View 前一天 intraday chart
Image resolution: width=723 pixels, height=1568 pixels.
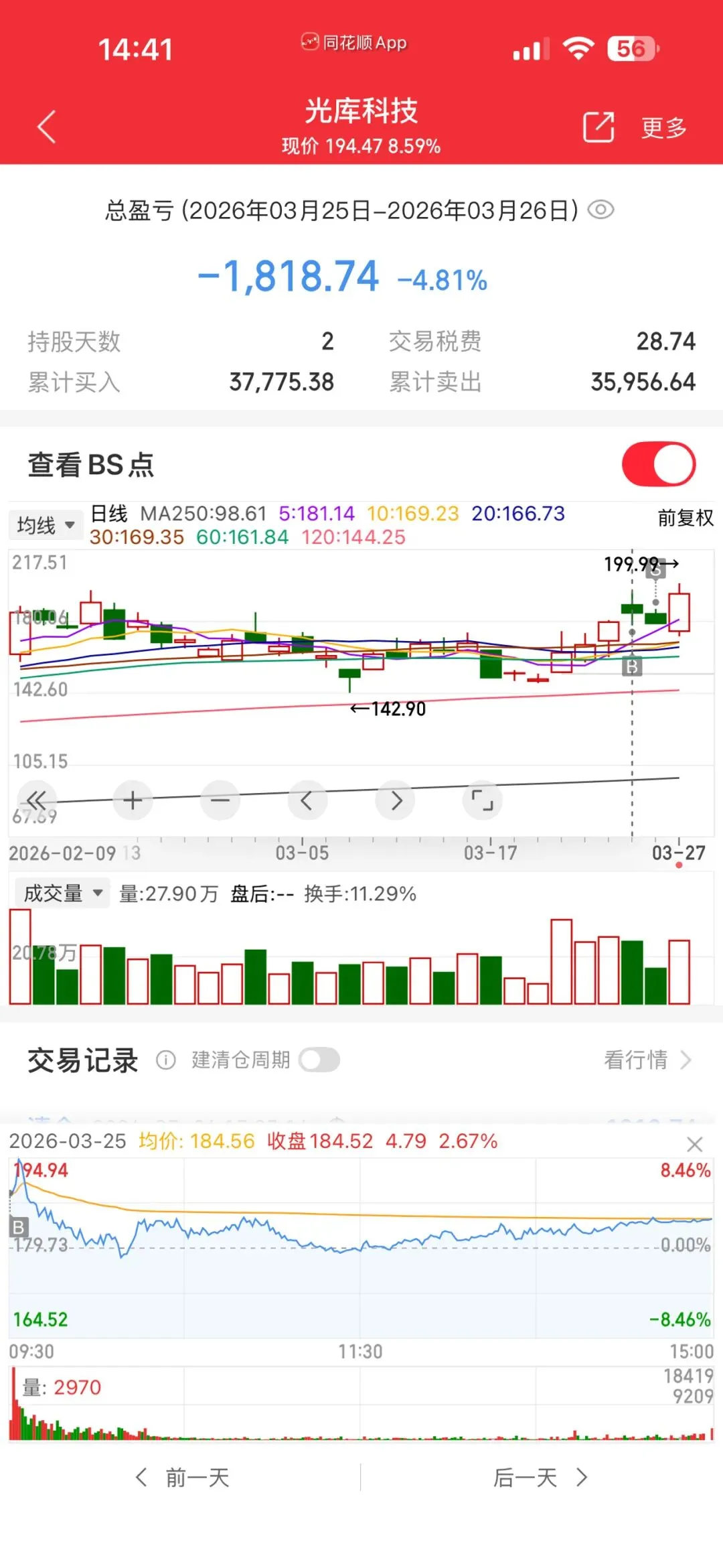[x=183, y=1477]
